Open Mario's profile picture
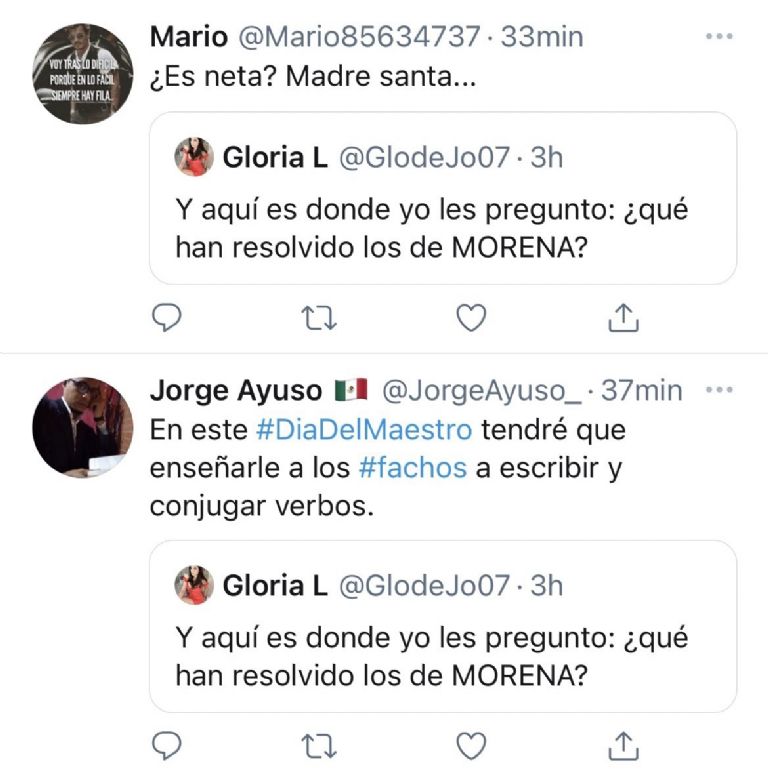 [x=82, y=73]
